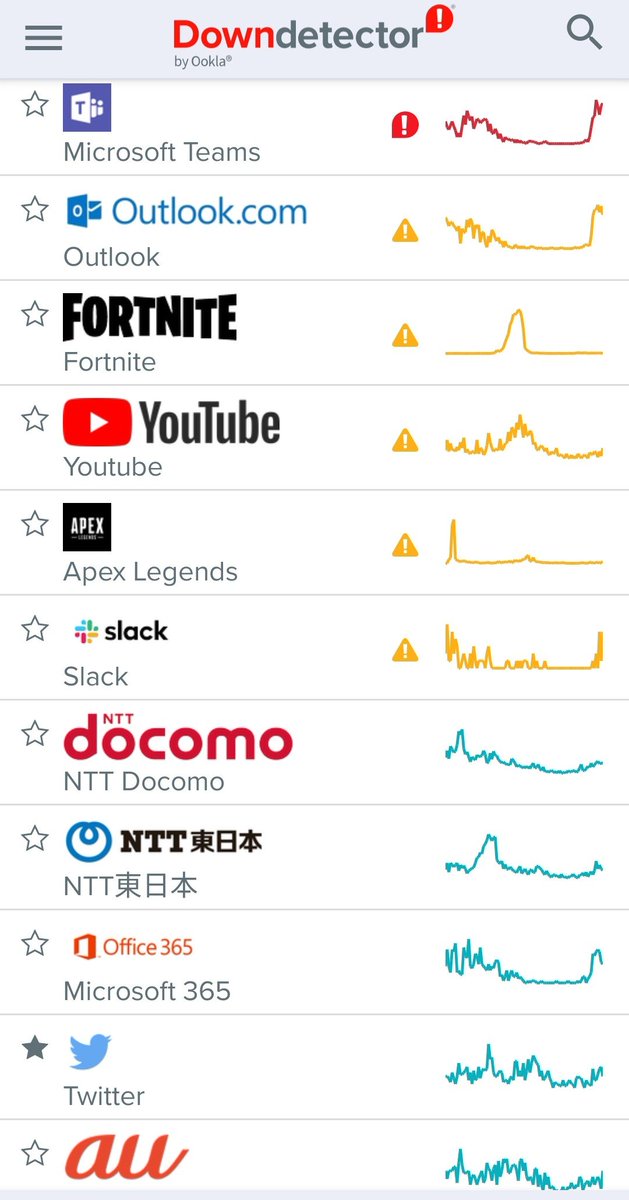Image resolution: width=629 pixels, height=1200 pixels.
Task: Open the Microsoft 365 row
Action: 314,963
